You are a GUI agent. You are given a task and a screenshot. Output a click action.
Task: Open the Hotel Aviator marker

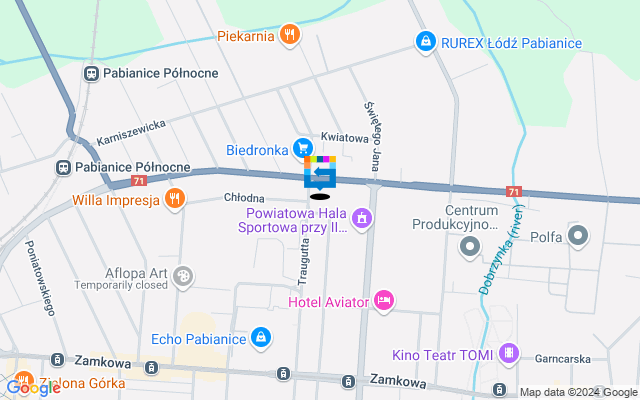pyautogui.click(x=386, y=300)
